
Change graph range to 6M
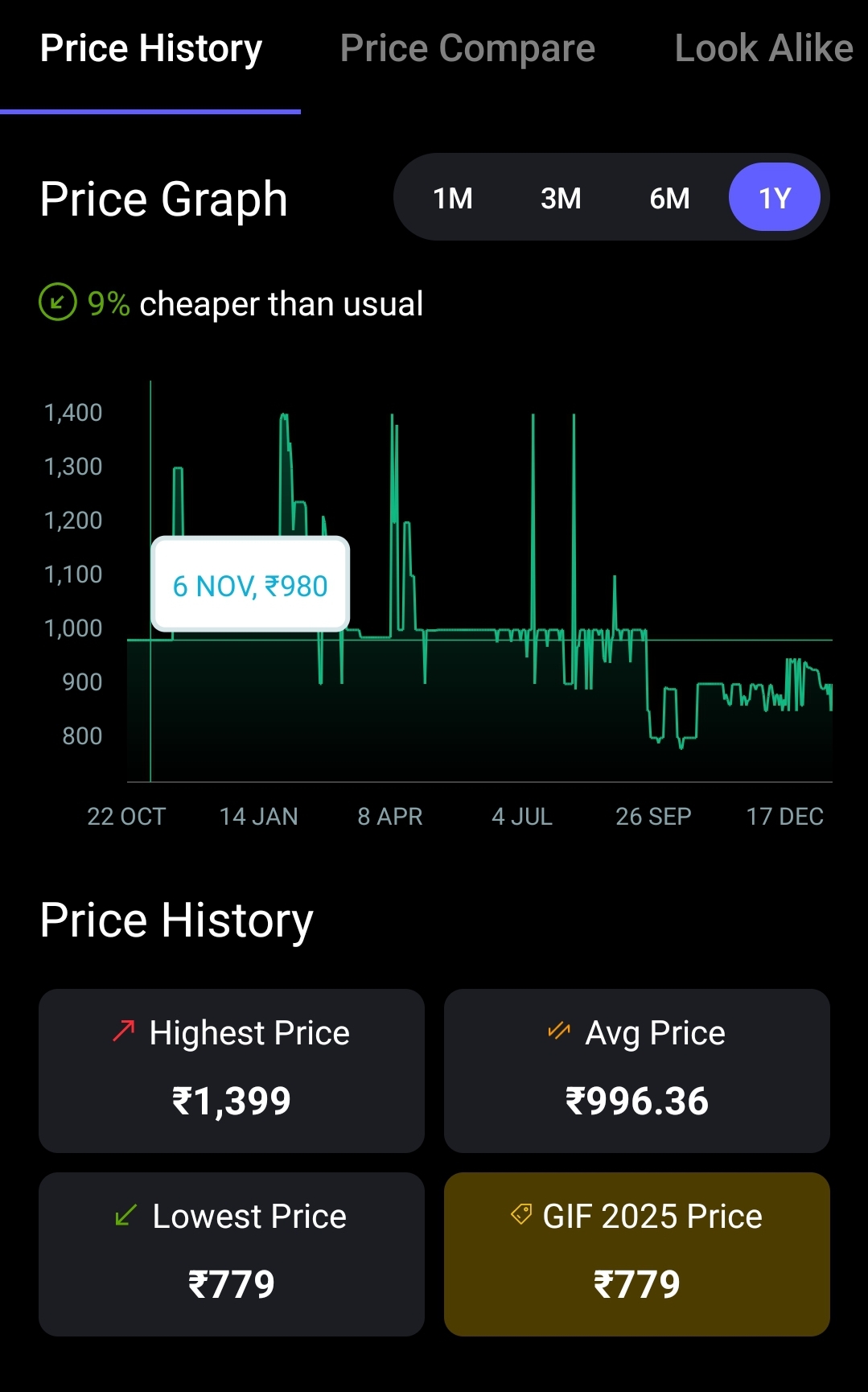coord(669,198)
